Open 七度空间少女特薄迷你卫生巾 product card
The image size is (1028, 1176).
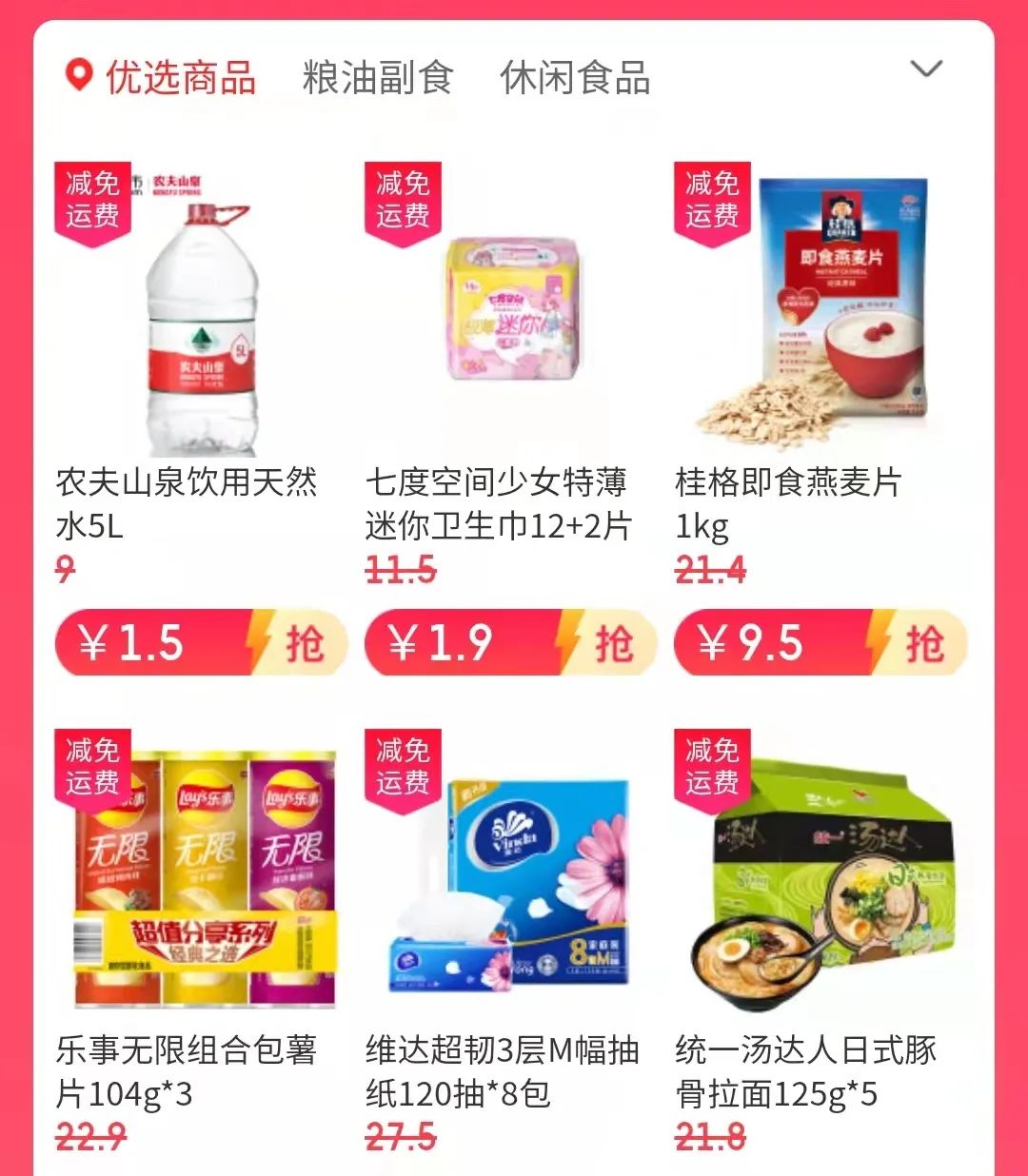point(511,314)
